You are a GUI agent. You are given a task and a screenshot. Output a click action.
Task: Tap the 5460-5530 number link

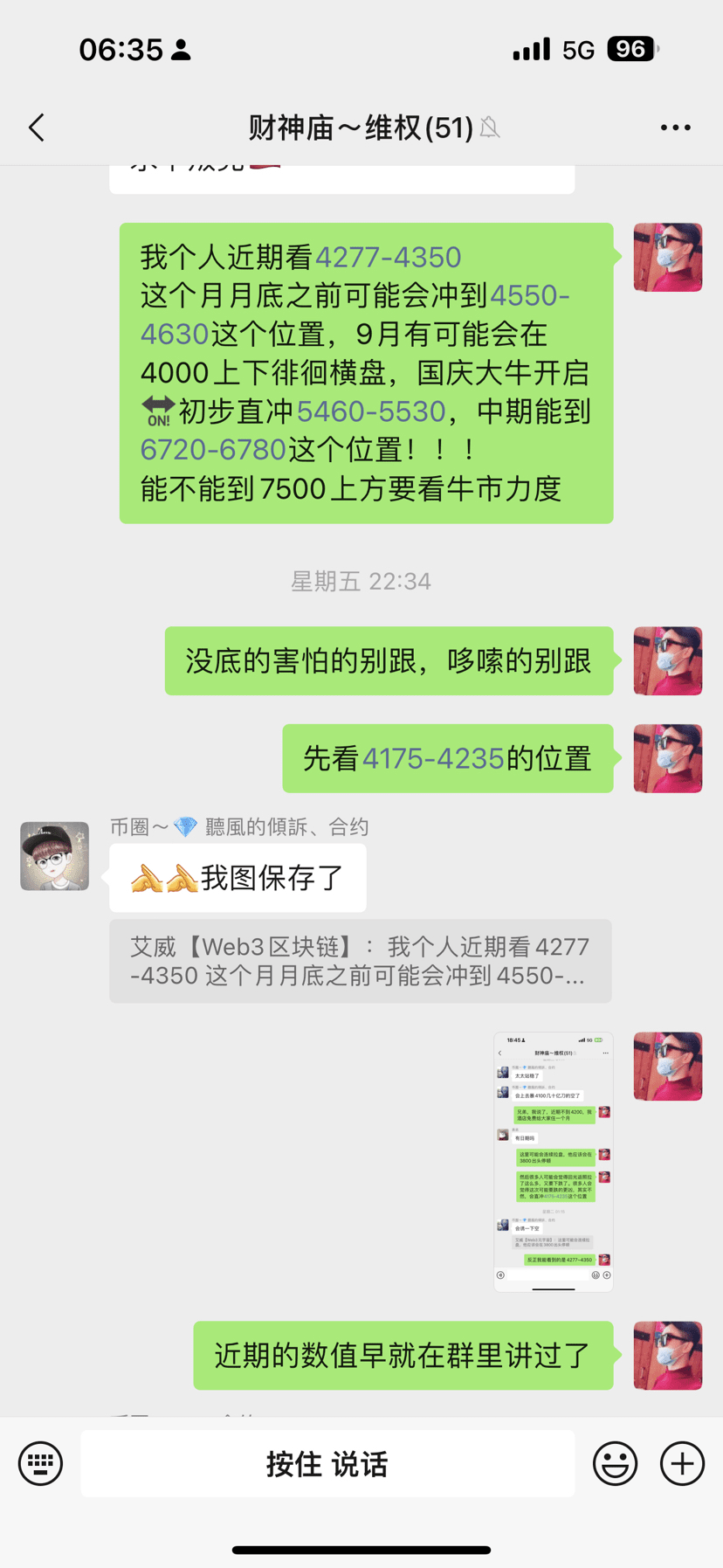pyautogui.click(x=371, y=411)
